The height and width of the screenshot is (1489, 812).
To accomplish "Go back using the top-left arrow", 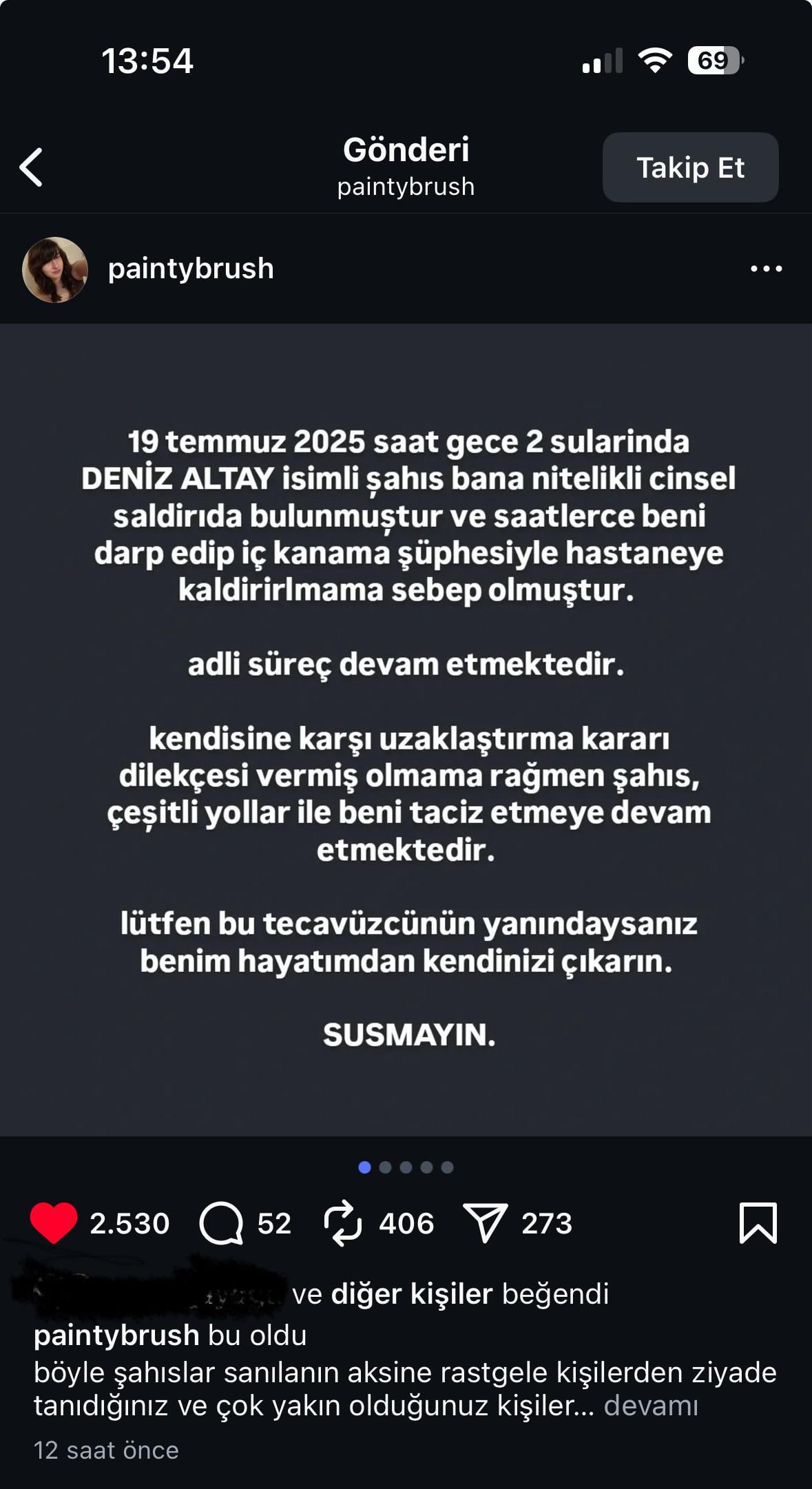I will [31, 167].
